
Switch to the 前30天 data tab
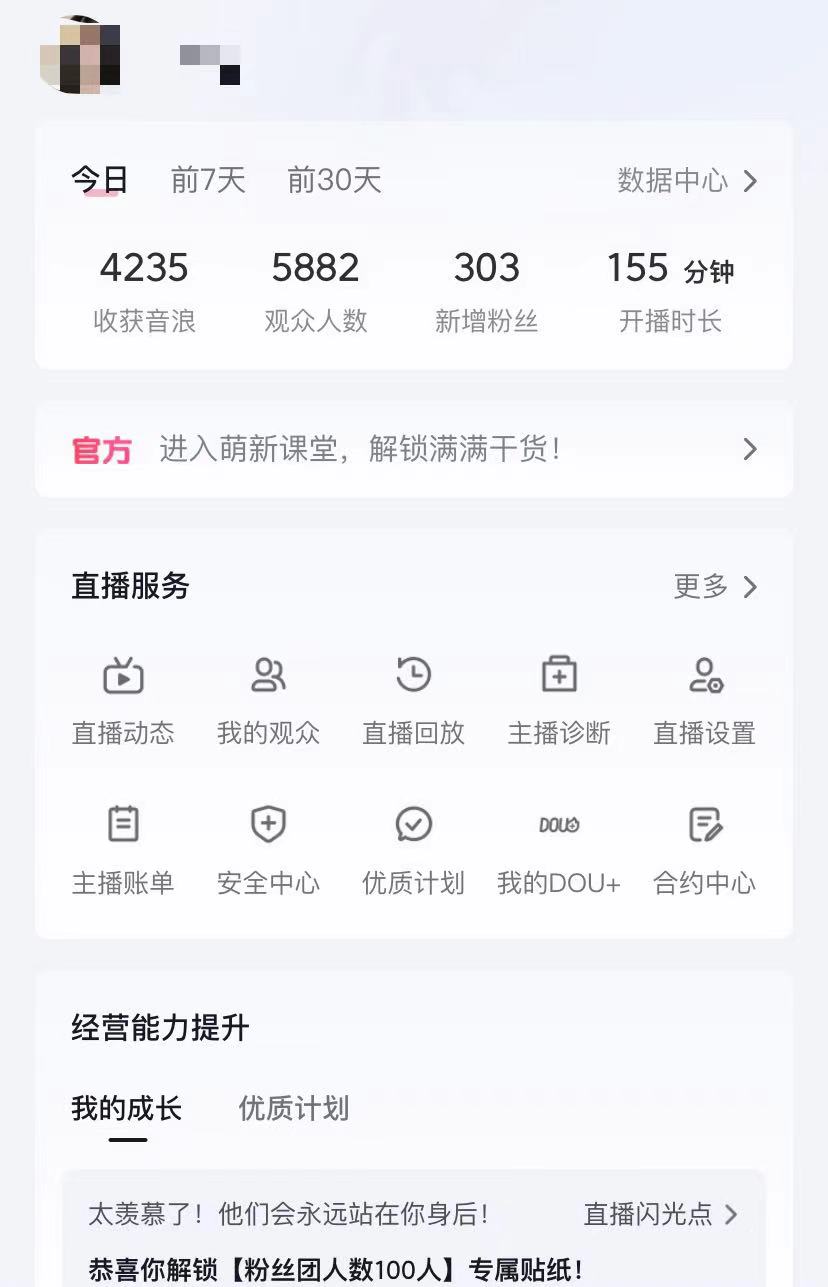click(x=334, y=182)
